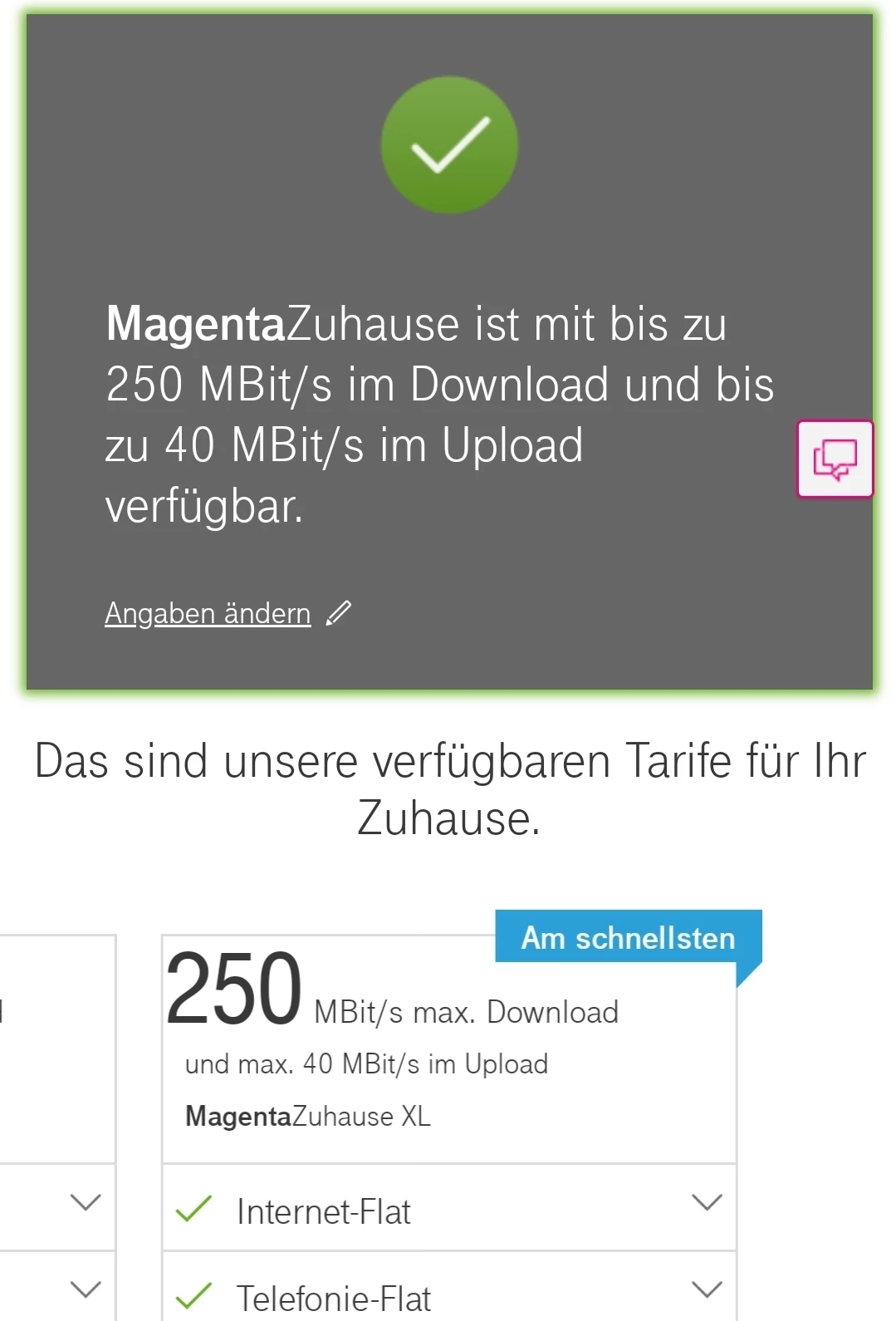This screenshot has height=1321, width=896.
Task: Open the chat feedback icon
Action: pyautogui.click(x=835, y=459)
